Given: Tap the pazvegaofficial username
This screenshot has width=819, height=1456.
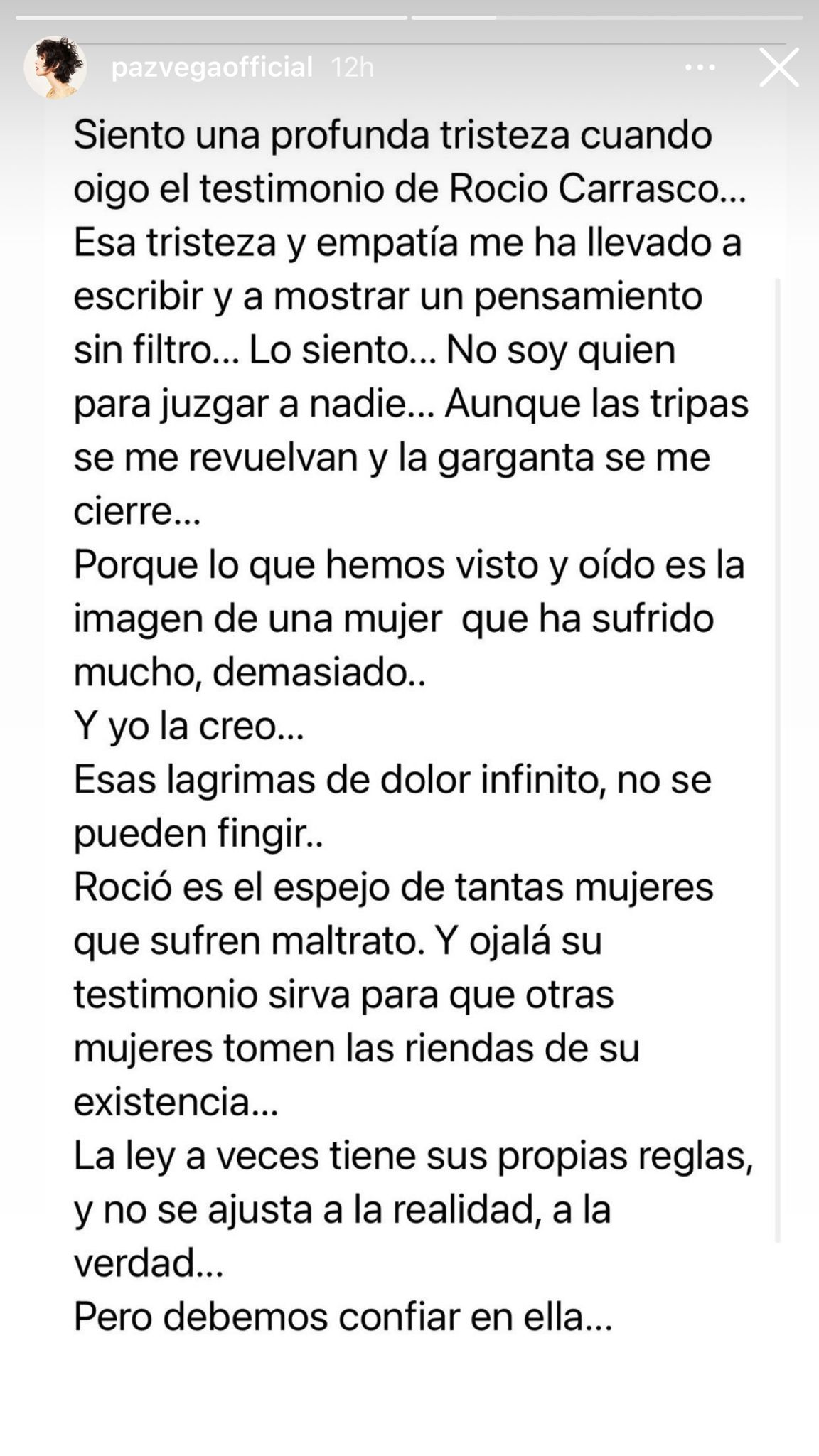Looking at the screenshot, I should pyautogui.click(x=212, y=68).
